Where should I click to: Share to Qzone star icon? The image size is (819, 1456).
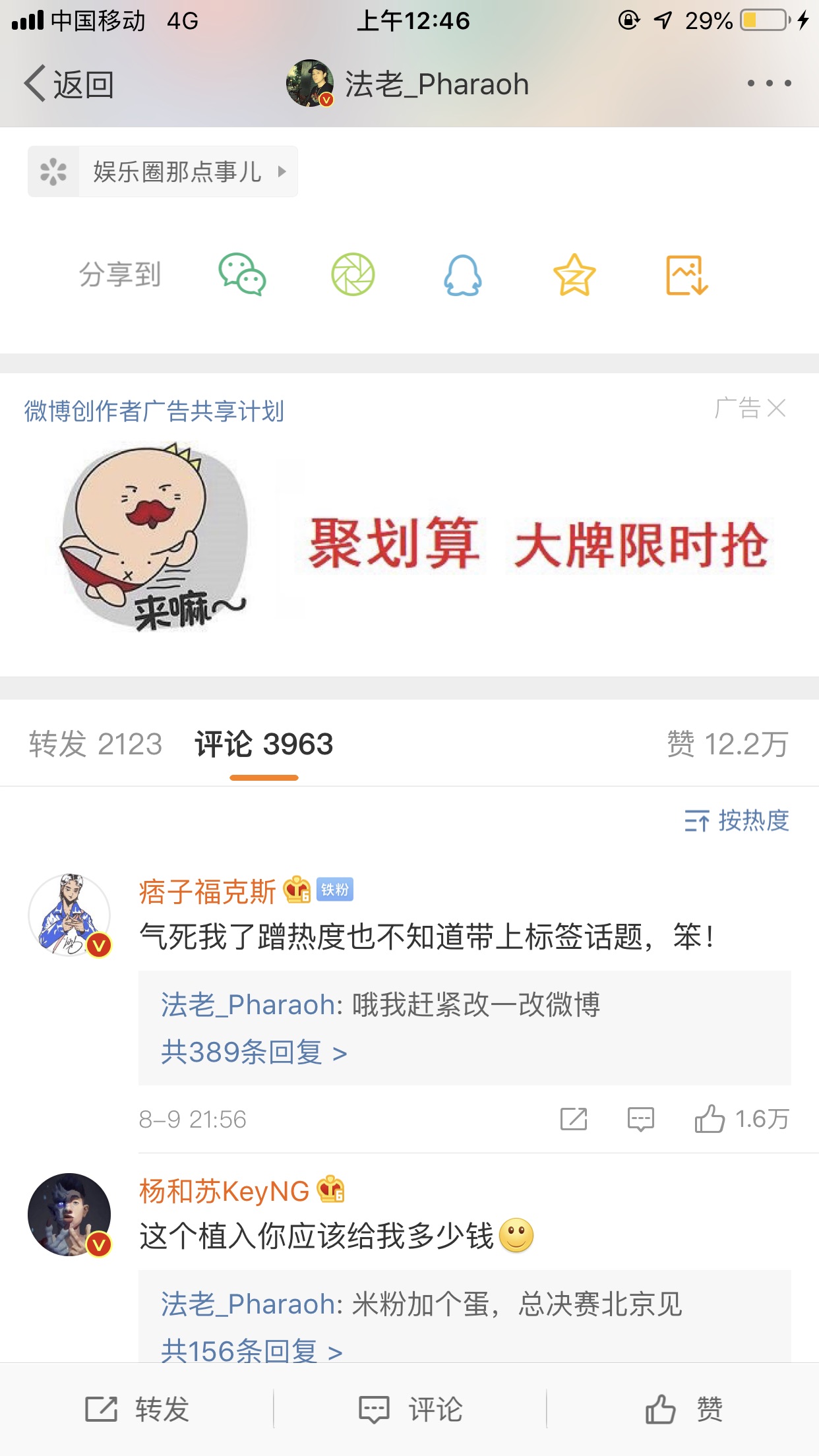click(x=574, y=274)
